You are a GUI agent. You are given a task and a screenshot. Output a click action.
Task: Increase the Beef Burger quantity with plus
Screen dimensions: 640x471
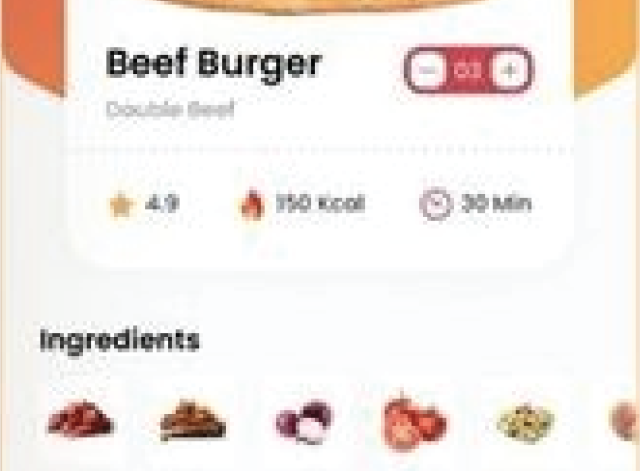[x=510, y=70]
